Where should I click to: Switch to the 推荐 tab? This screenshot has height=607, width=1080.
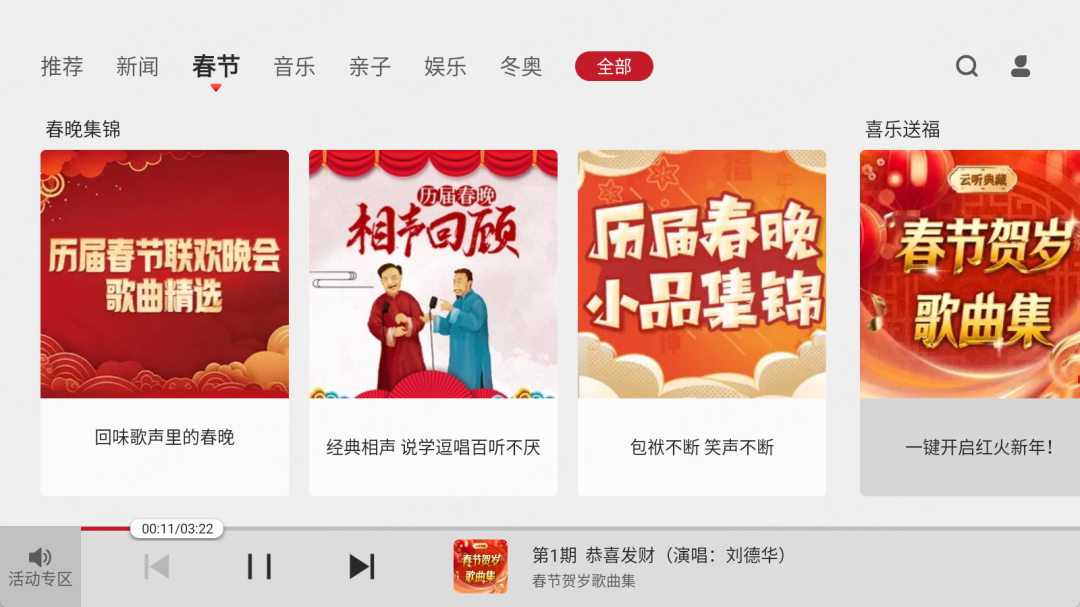click(x=62, y=67)
